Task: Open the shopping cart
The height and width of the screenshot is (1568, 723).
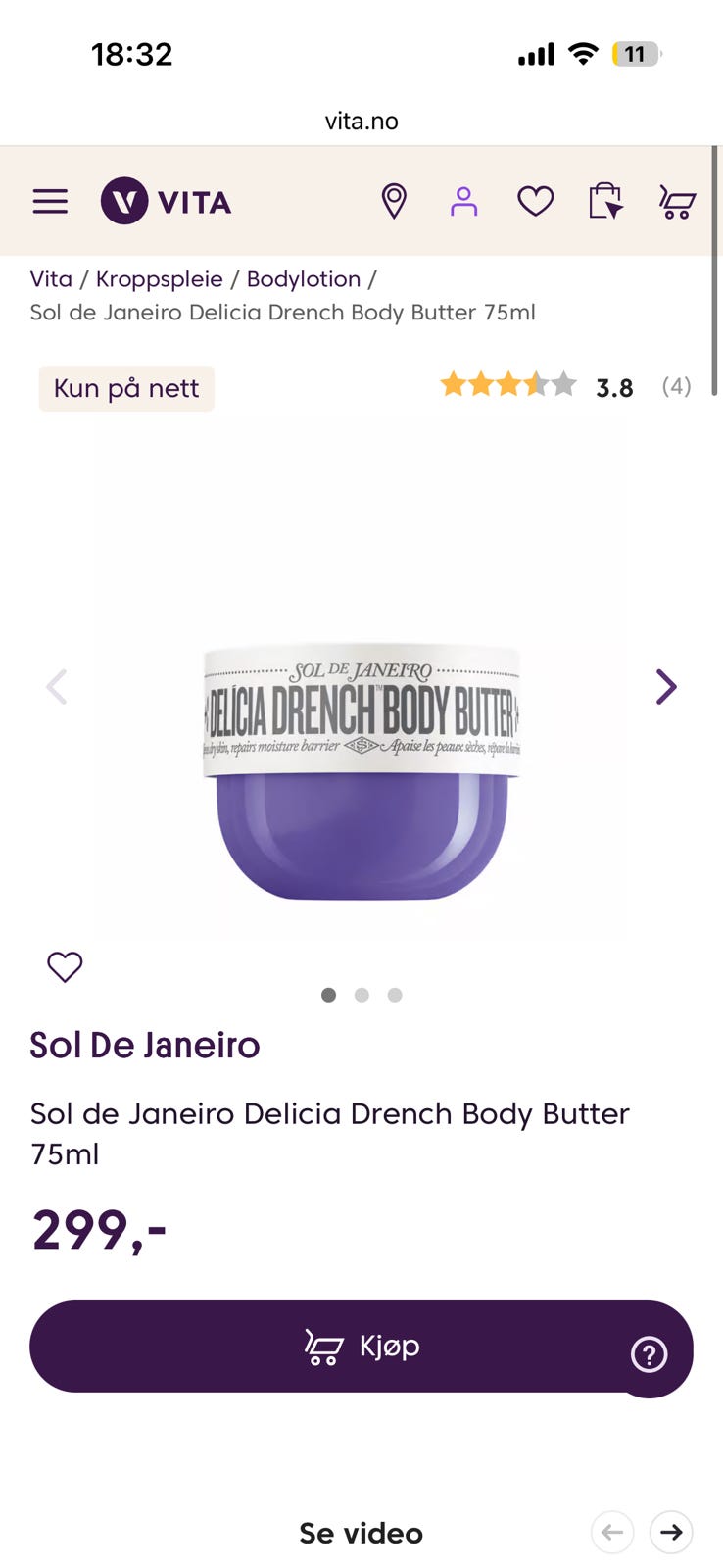Action: pyautogui.click(x=676, y=202)
